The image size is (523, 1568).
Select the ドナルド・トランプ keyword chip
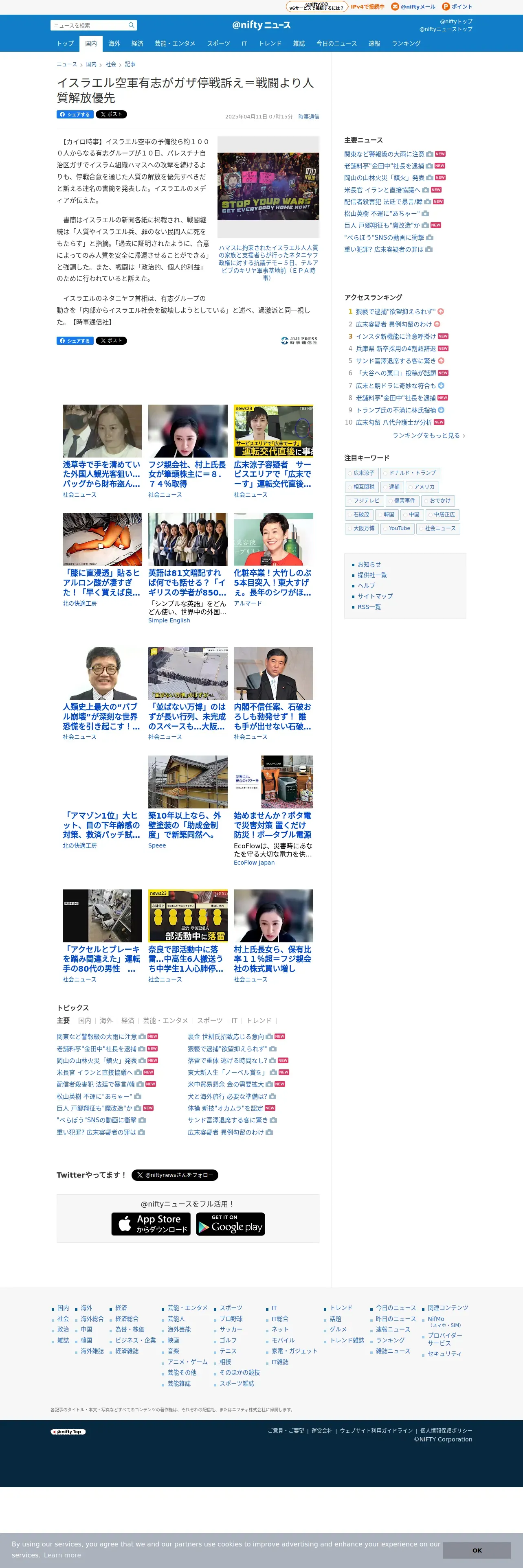(411, 473)
